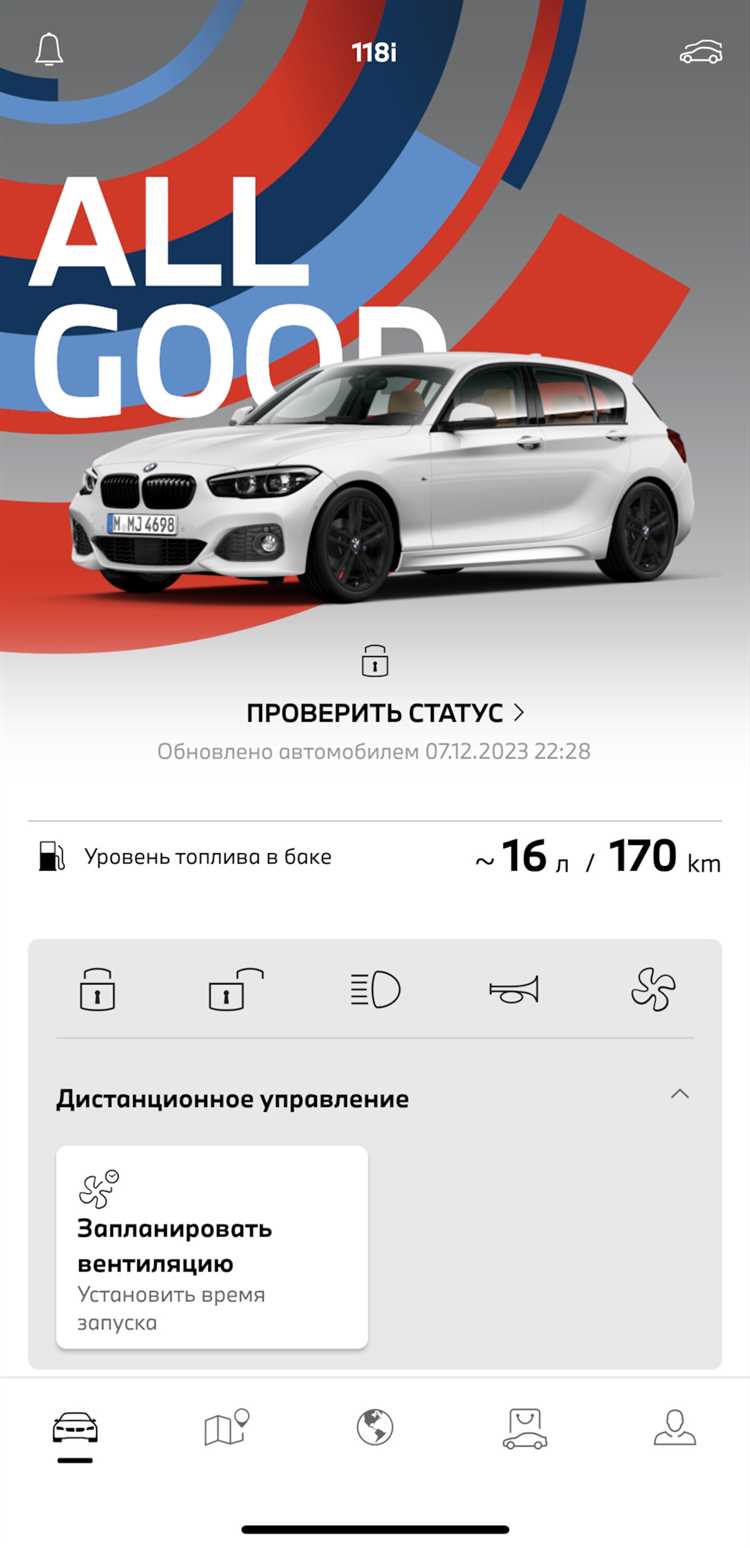This screenshot has height=1548, width=750.
Task: Open the notifications bell
Action: click(49, 50)
